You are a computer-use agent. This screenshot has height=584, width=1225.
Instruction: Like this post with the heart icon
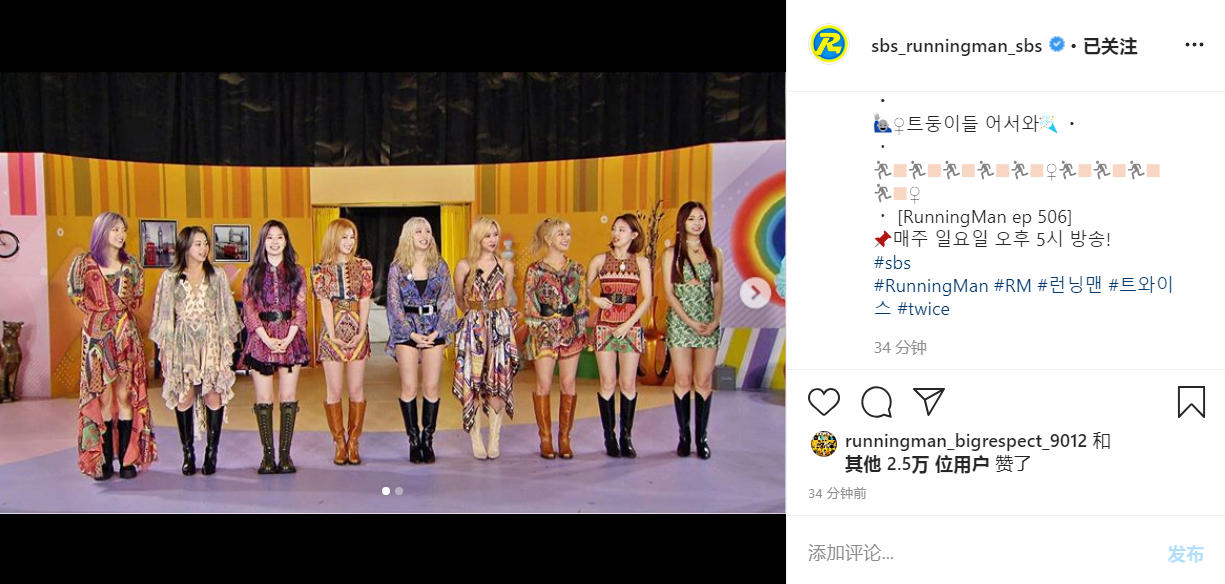(824, 402)
